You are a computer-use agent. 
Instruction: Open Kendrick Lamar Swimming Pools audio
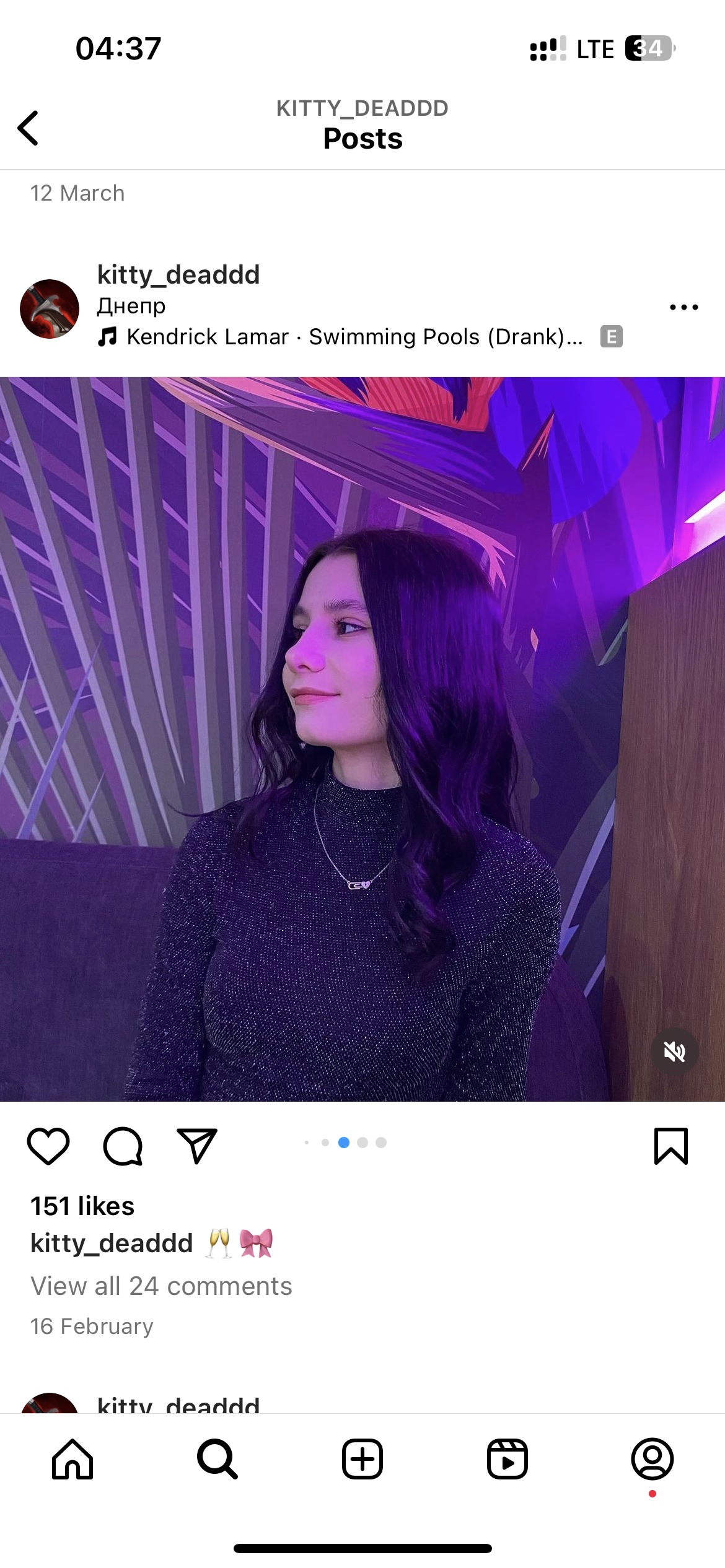(354, 337)
